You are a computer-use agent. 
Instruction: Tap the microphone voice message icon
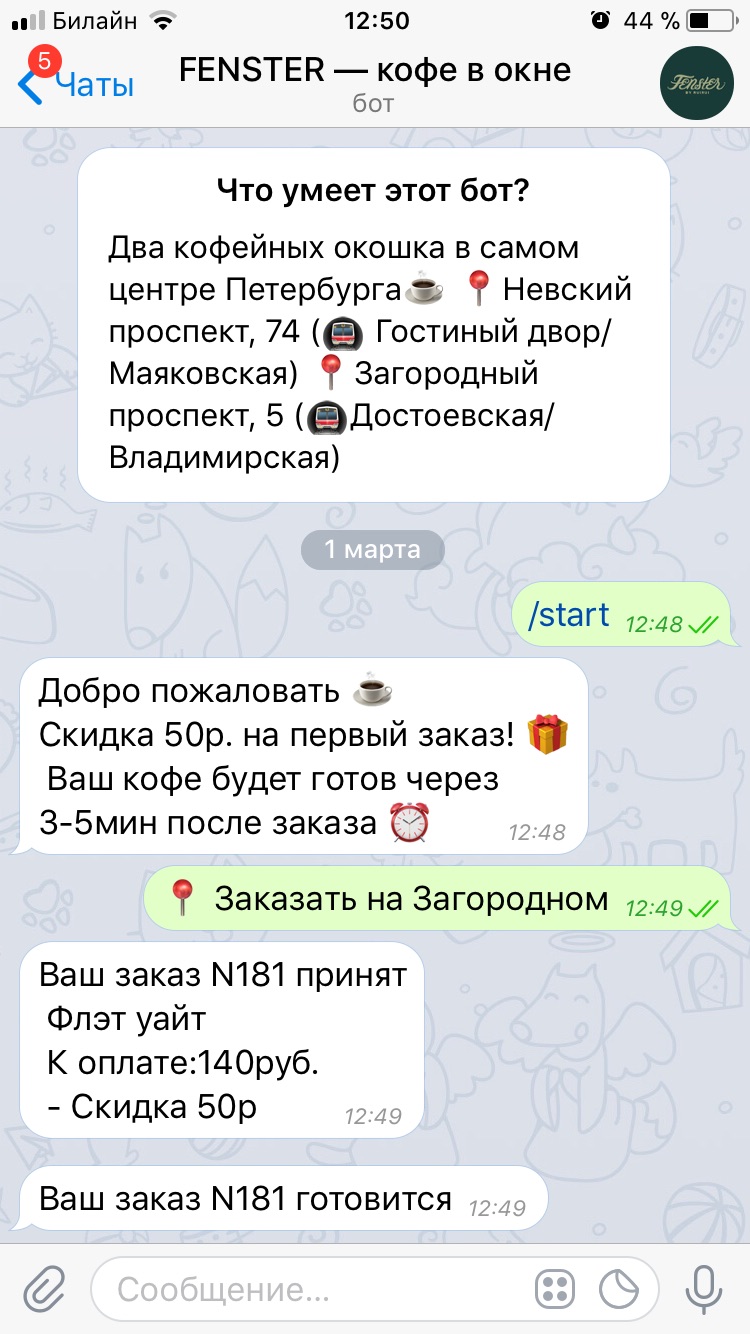(705, 1289)
